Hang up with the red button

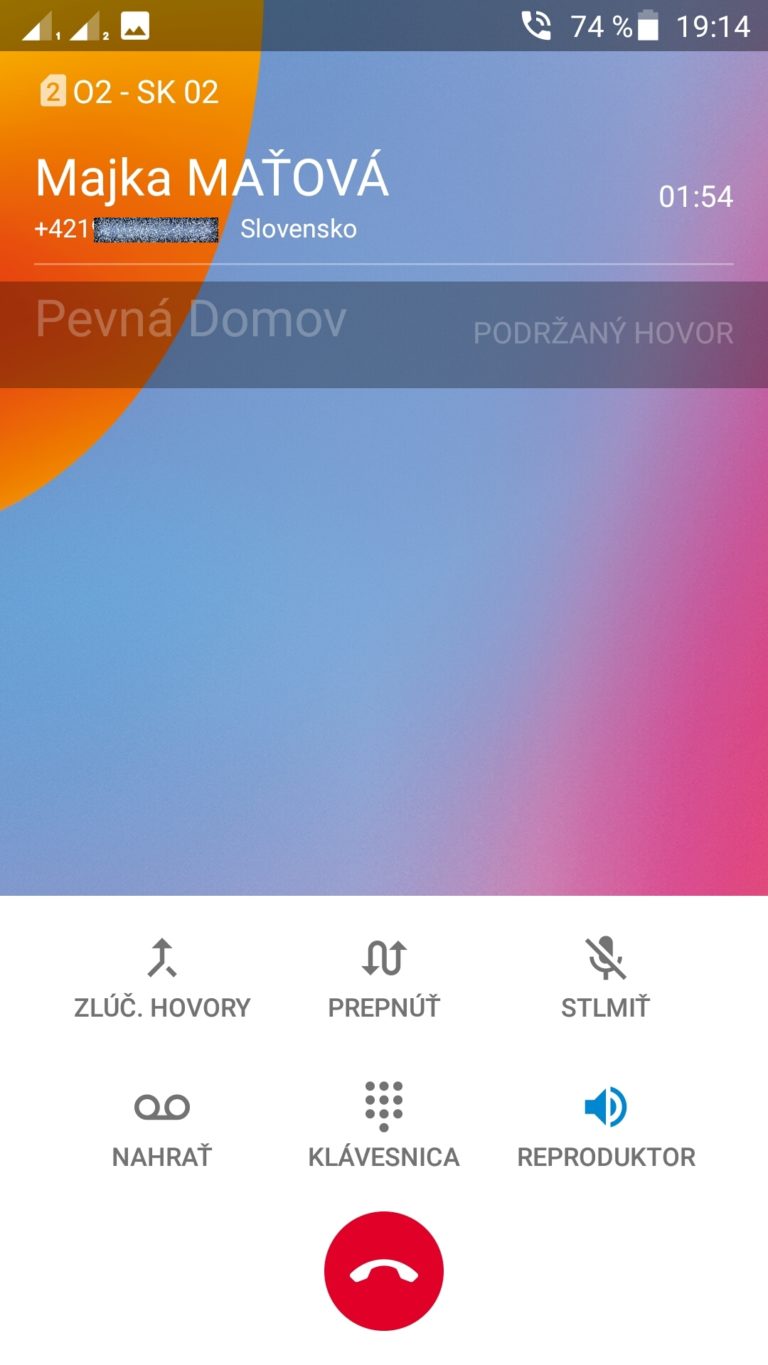[384, 1271]
